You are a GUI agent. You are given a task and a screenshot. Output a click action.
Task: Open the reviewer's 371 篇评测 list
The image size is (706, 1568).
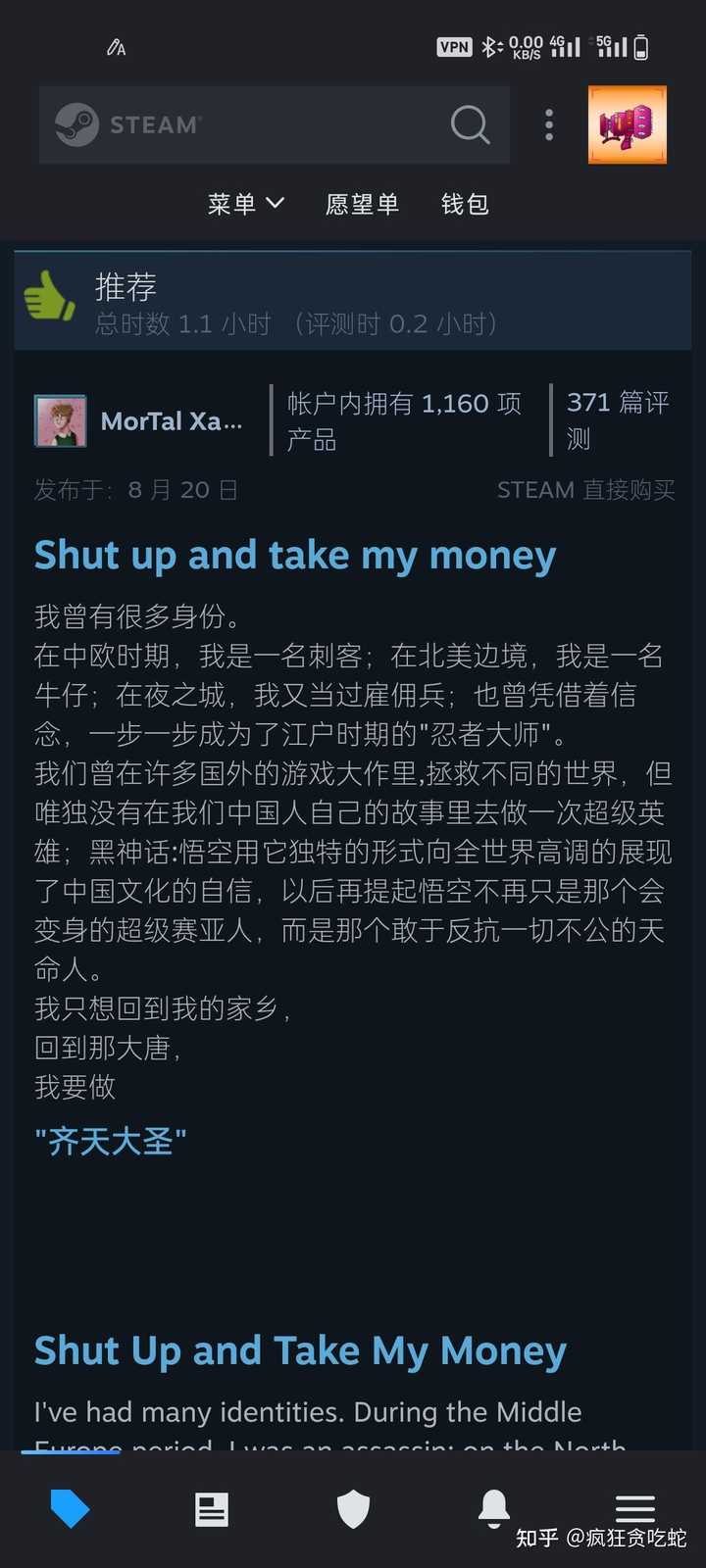pyautogui.click(x=618, y=419)
